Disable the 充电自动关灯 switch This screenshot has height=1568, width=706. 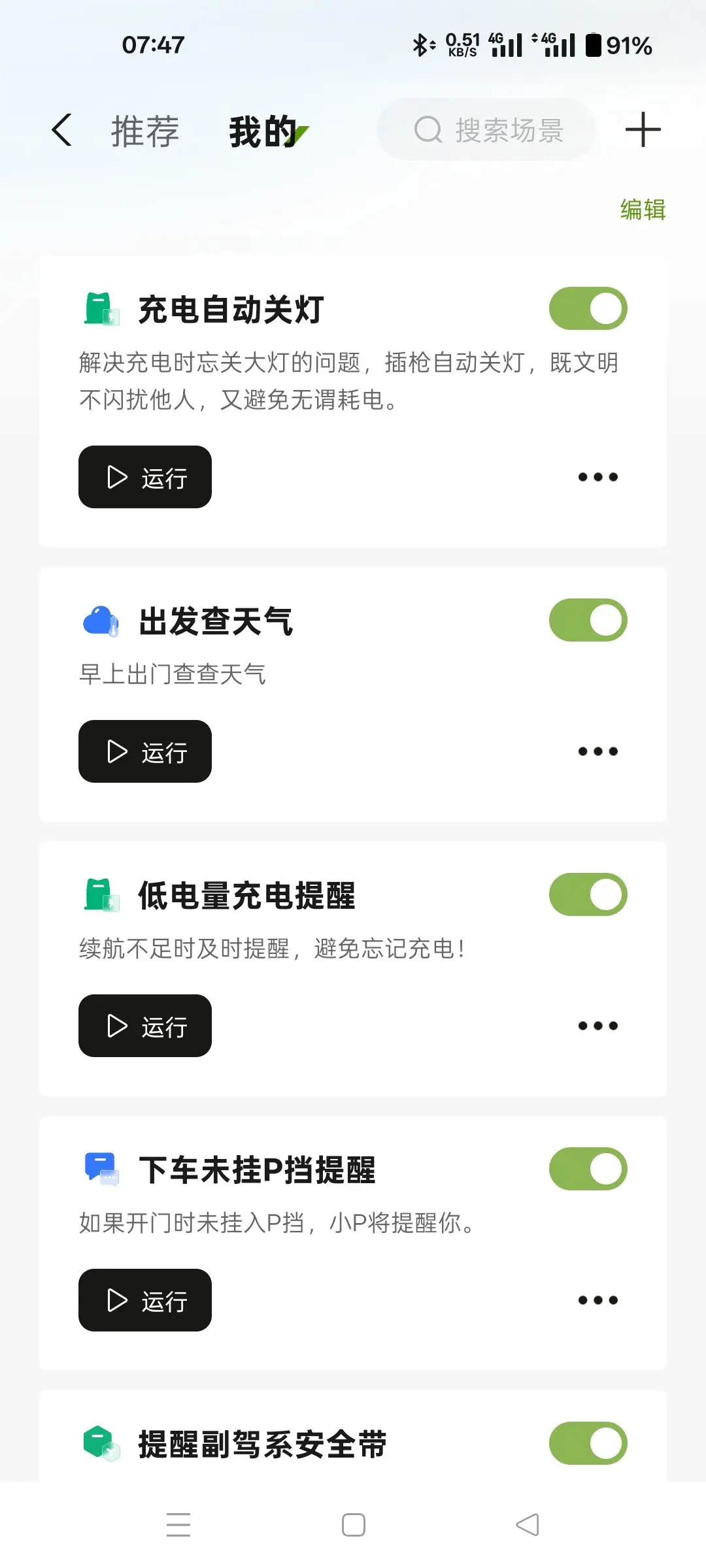[x=588, y=308]
